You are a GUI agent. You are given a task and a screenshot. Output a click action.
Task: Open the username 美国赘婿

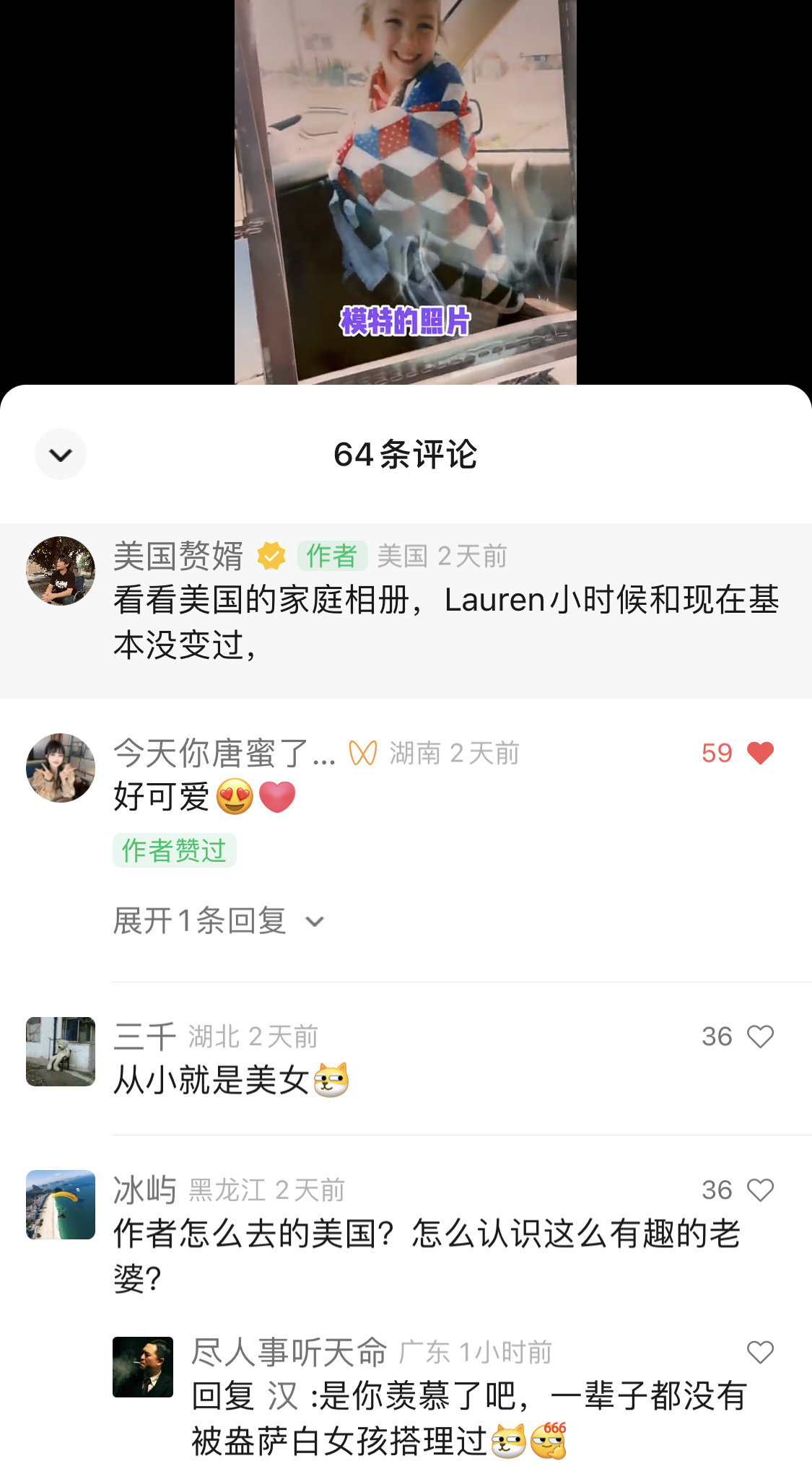[178, 556]
